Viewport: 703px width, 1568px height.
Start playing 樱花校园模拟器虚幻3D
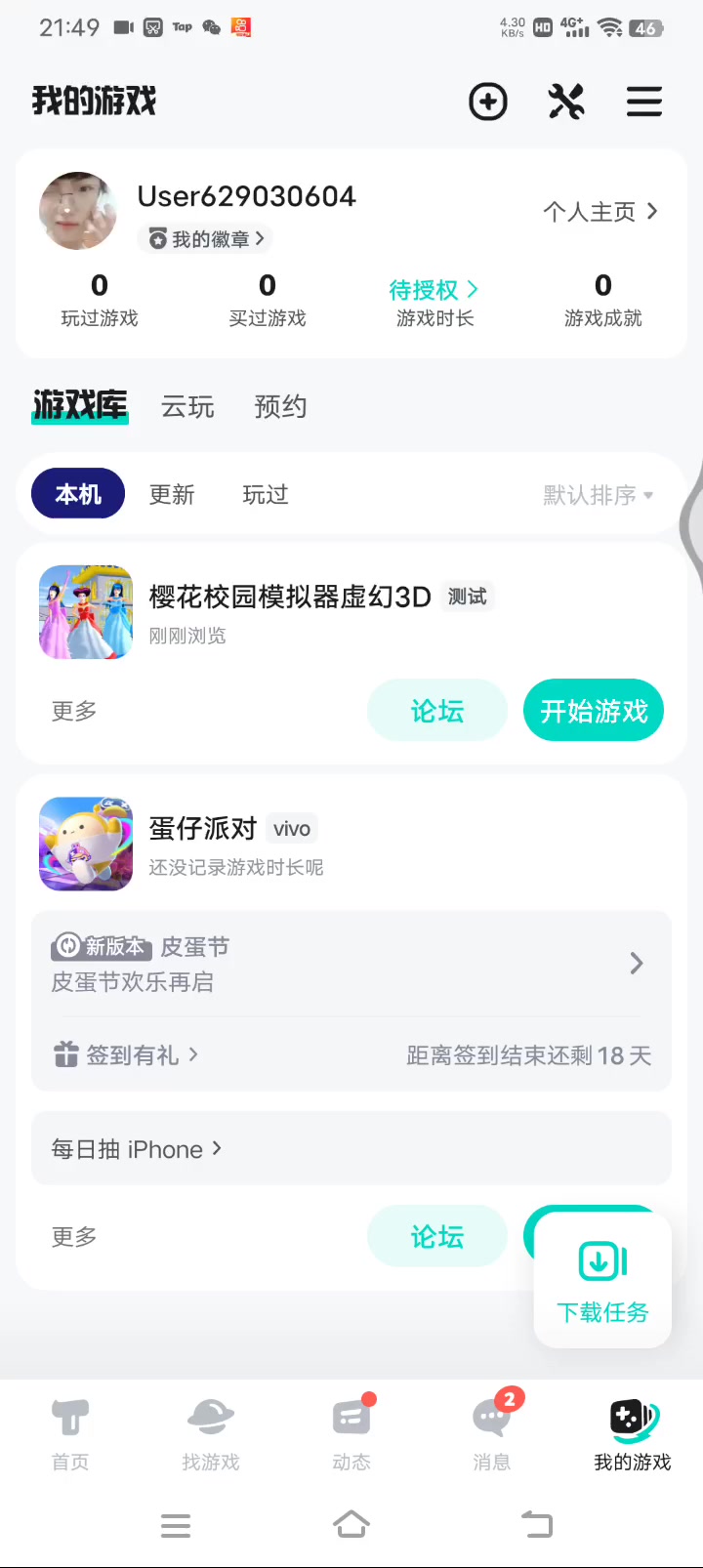click(594, 711)
